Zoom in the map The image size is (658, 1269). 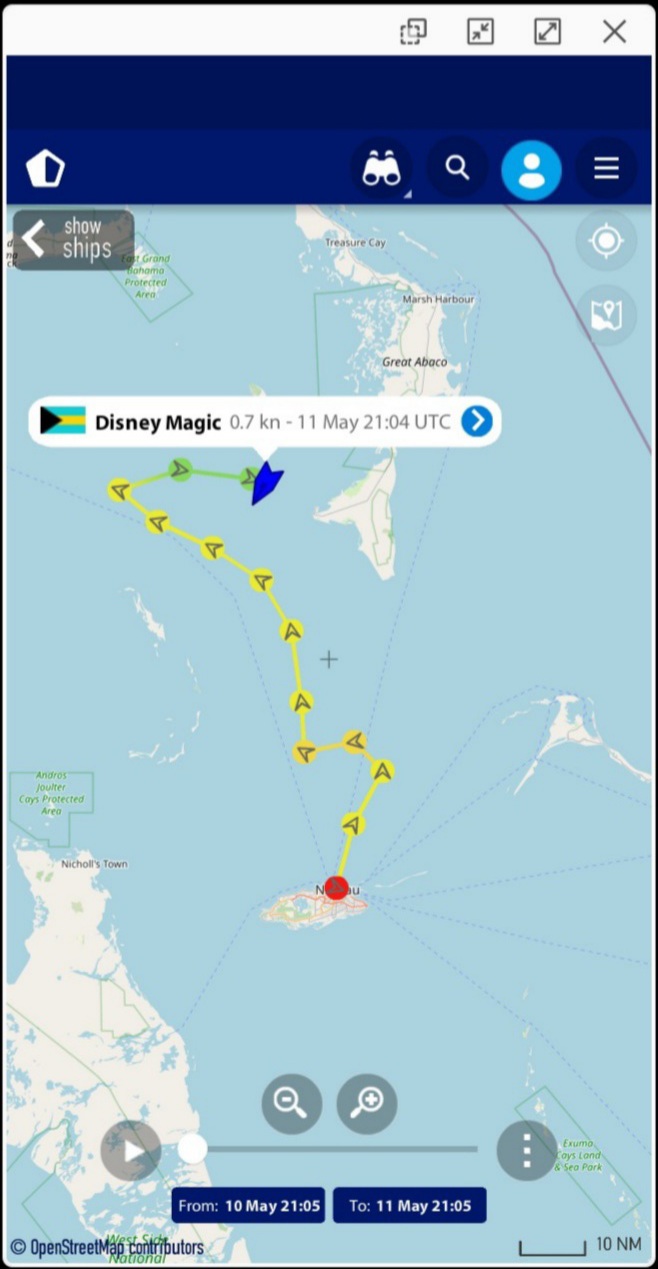(367, 1103)
